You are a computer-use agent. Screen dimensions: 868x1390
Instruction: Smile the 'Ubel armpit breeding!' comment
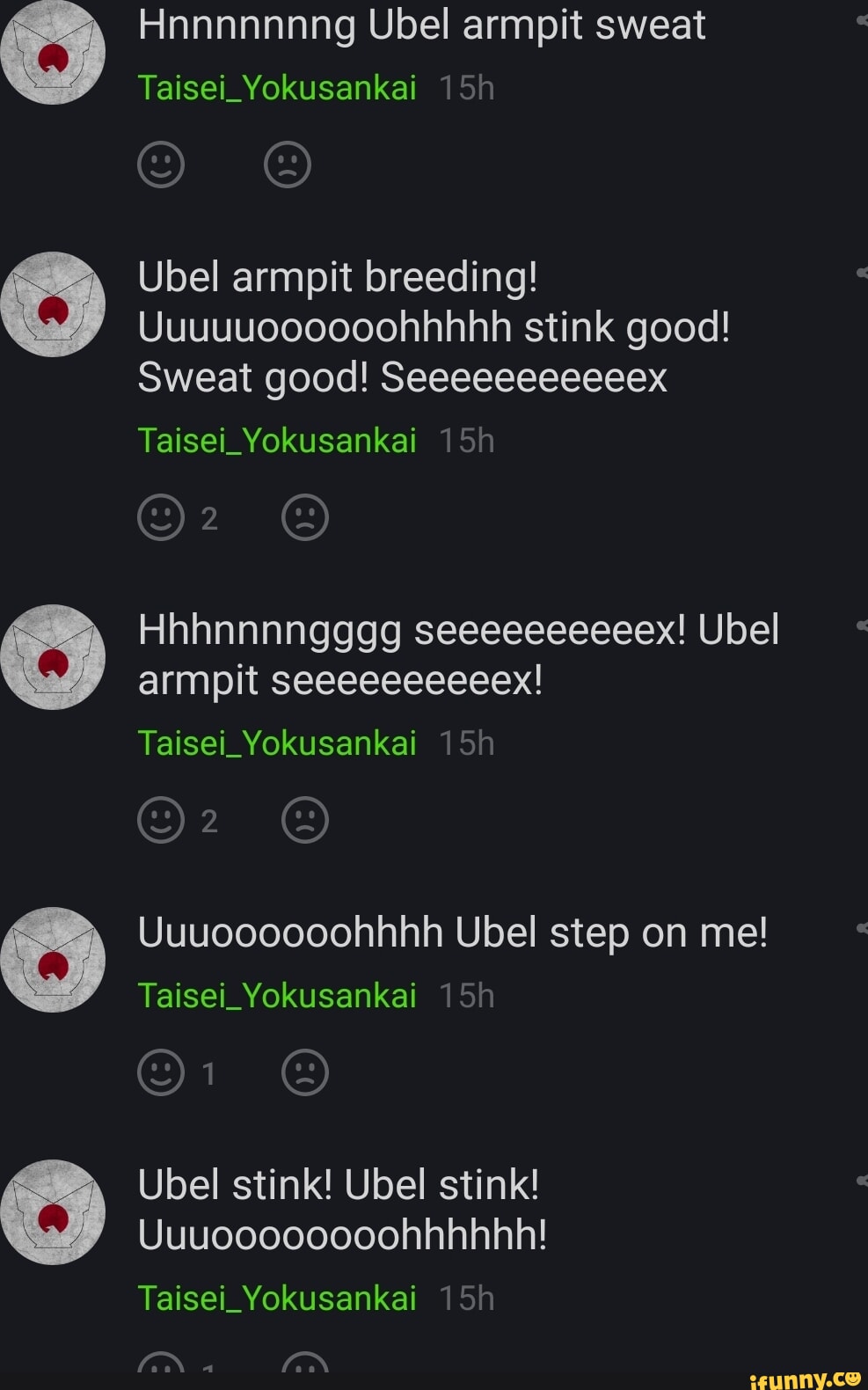click(x=161, y=517)
